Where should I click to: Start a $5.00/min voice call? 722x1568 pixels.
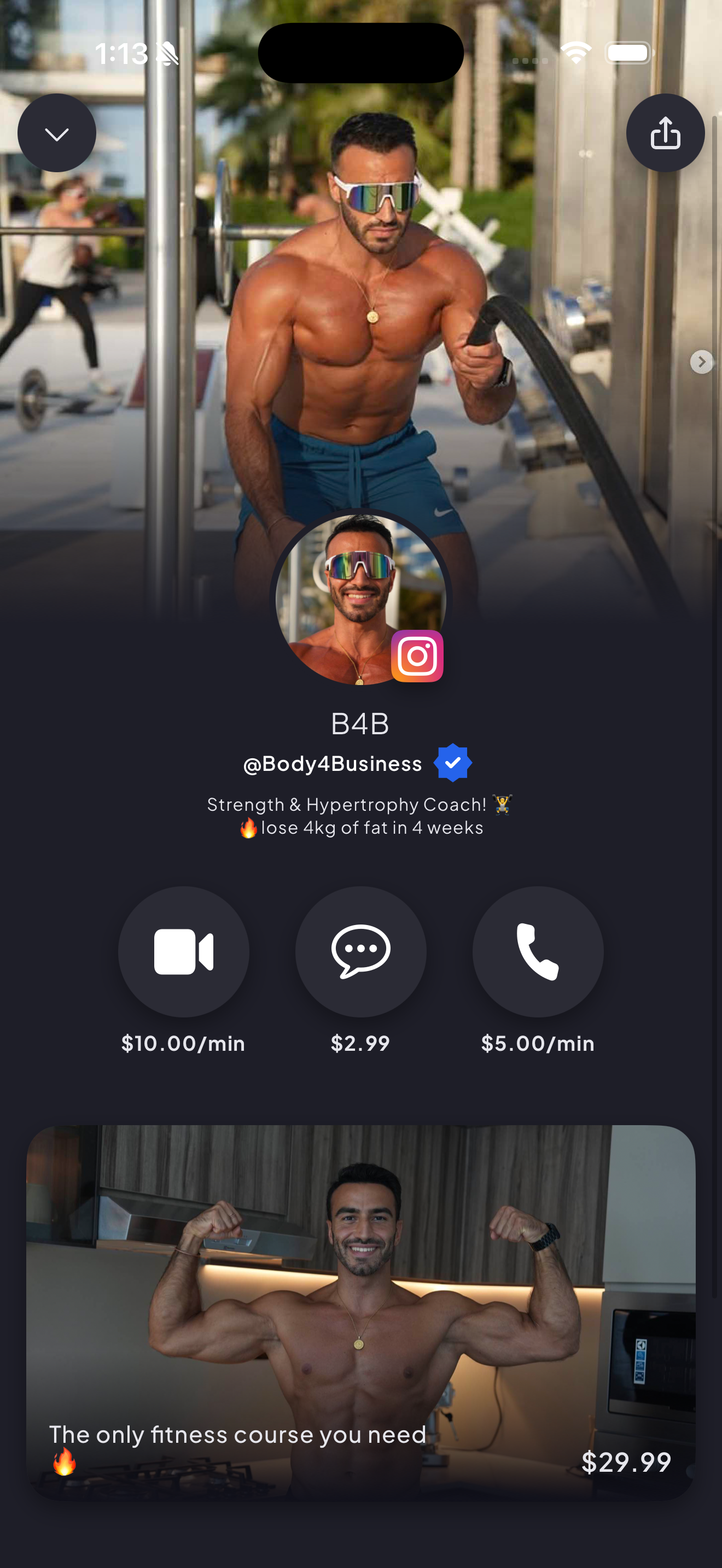(x=538, y=951)
